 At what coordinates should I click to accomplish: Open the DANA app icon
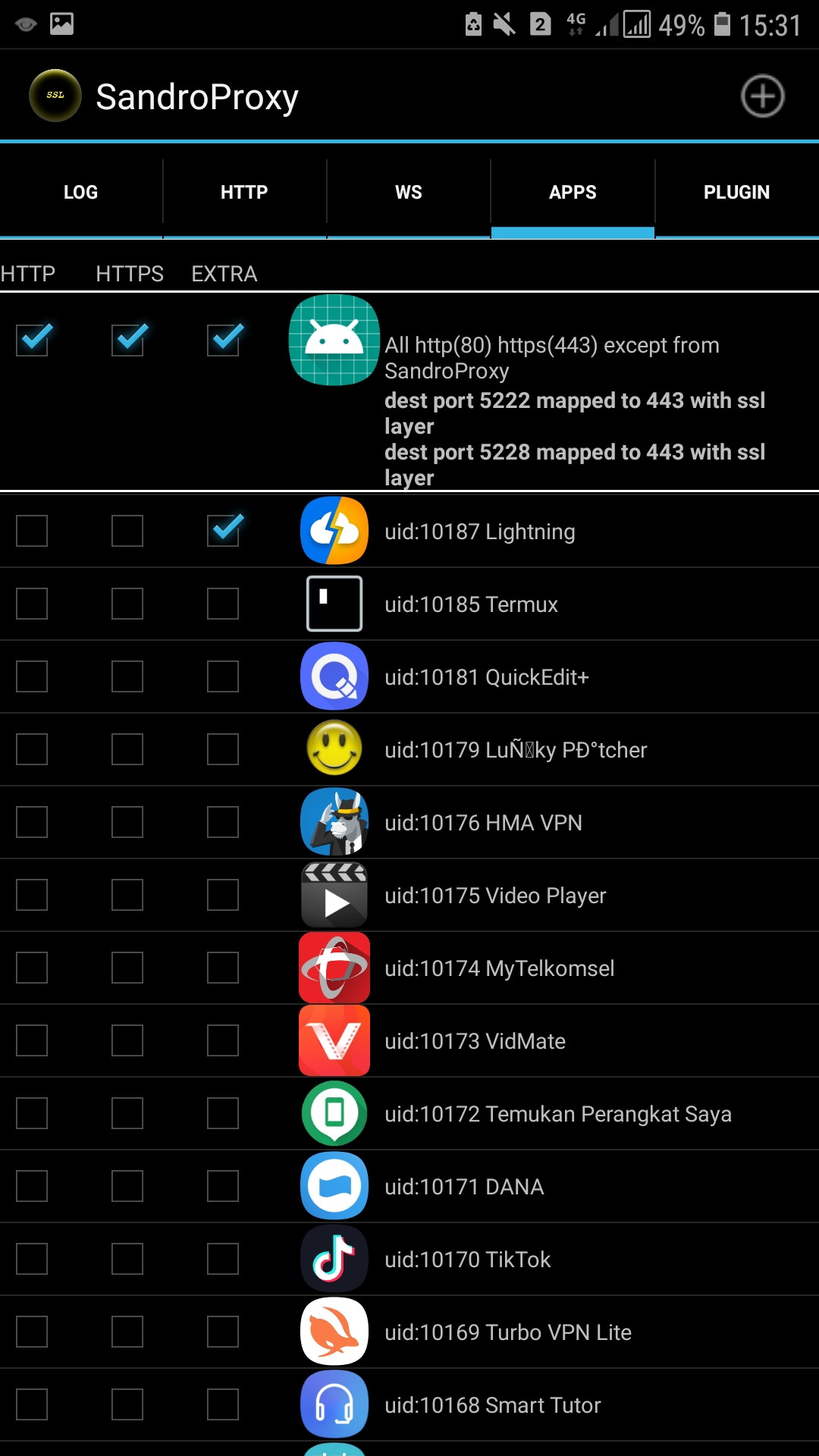[x=334, y=1186]
